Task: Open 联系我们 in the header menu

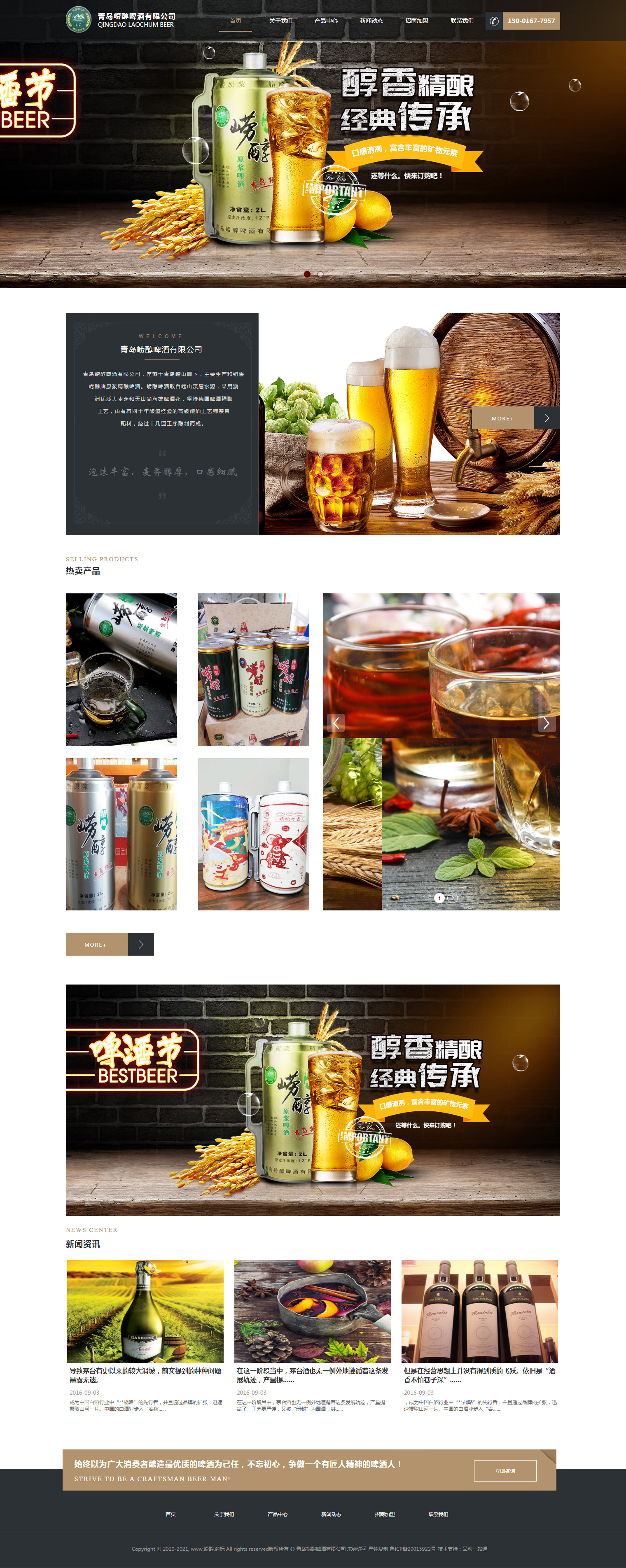Action: click(x=462, y=21)
